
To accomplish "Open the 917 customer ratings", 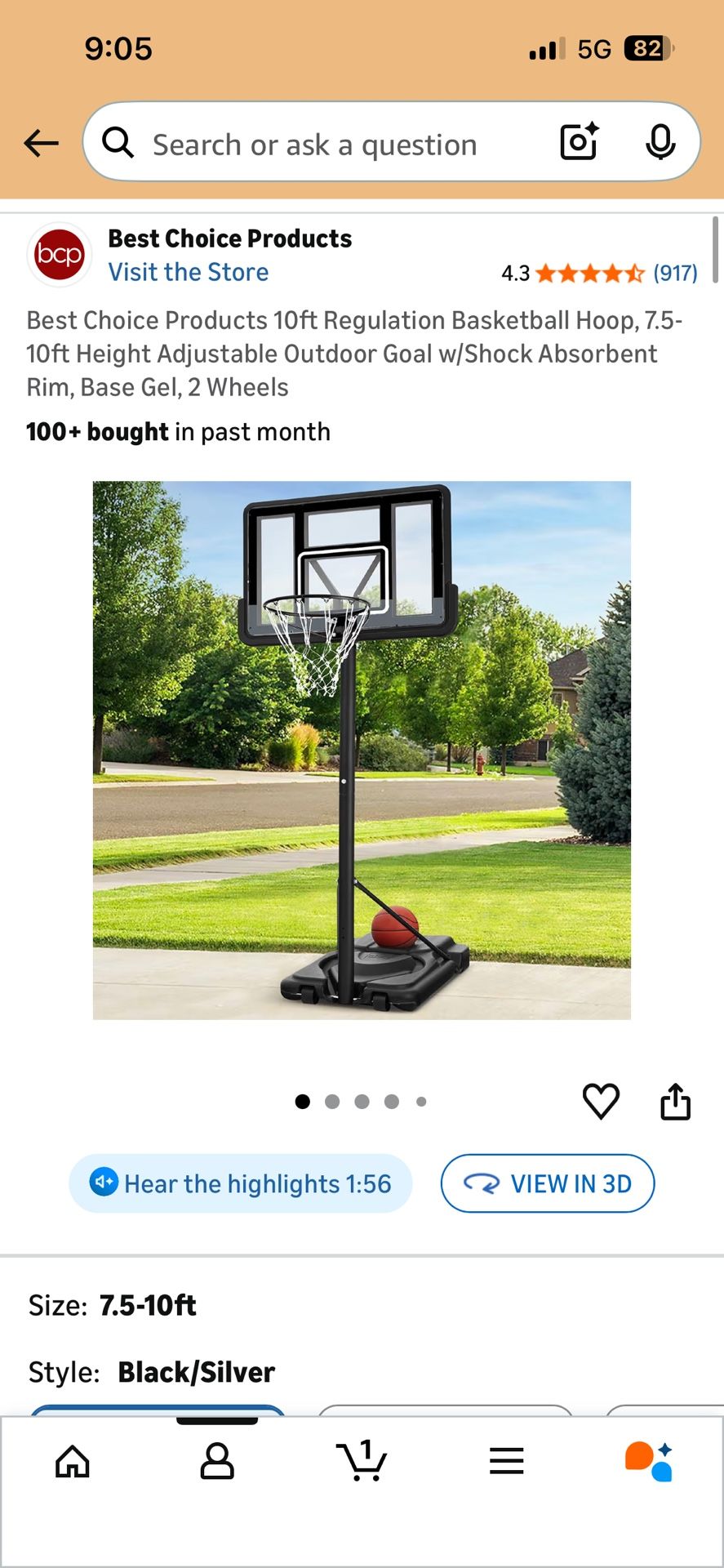I will click(x=674, y=273).
